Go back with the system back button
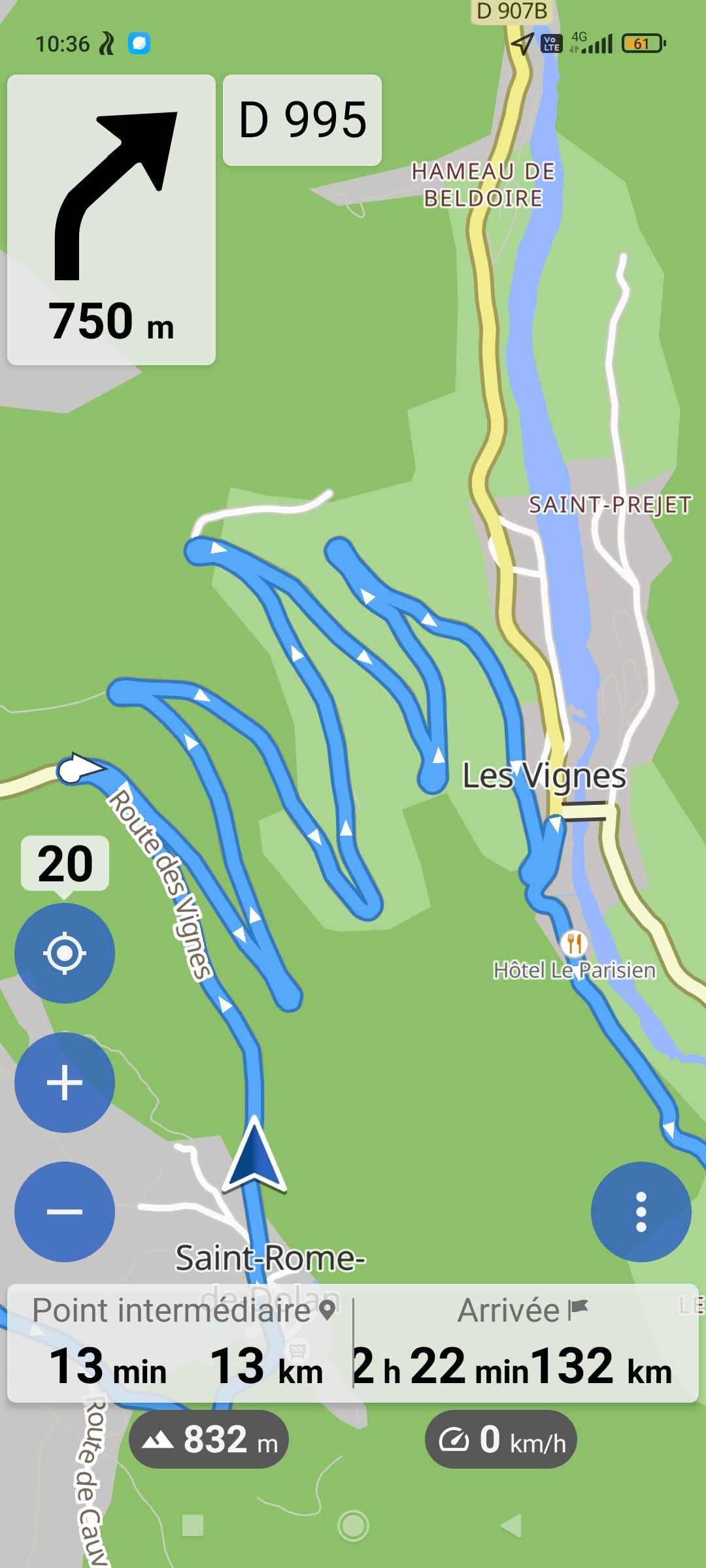The image size is (706, 1568). [x=511, y=1526]
